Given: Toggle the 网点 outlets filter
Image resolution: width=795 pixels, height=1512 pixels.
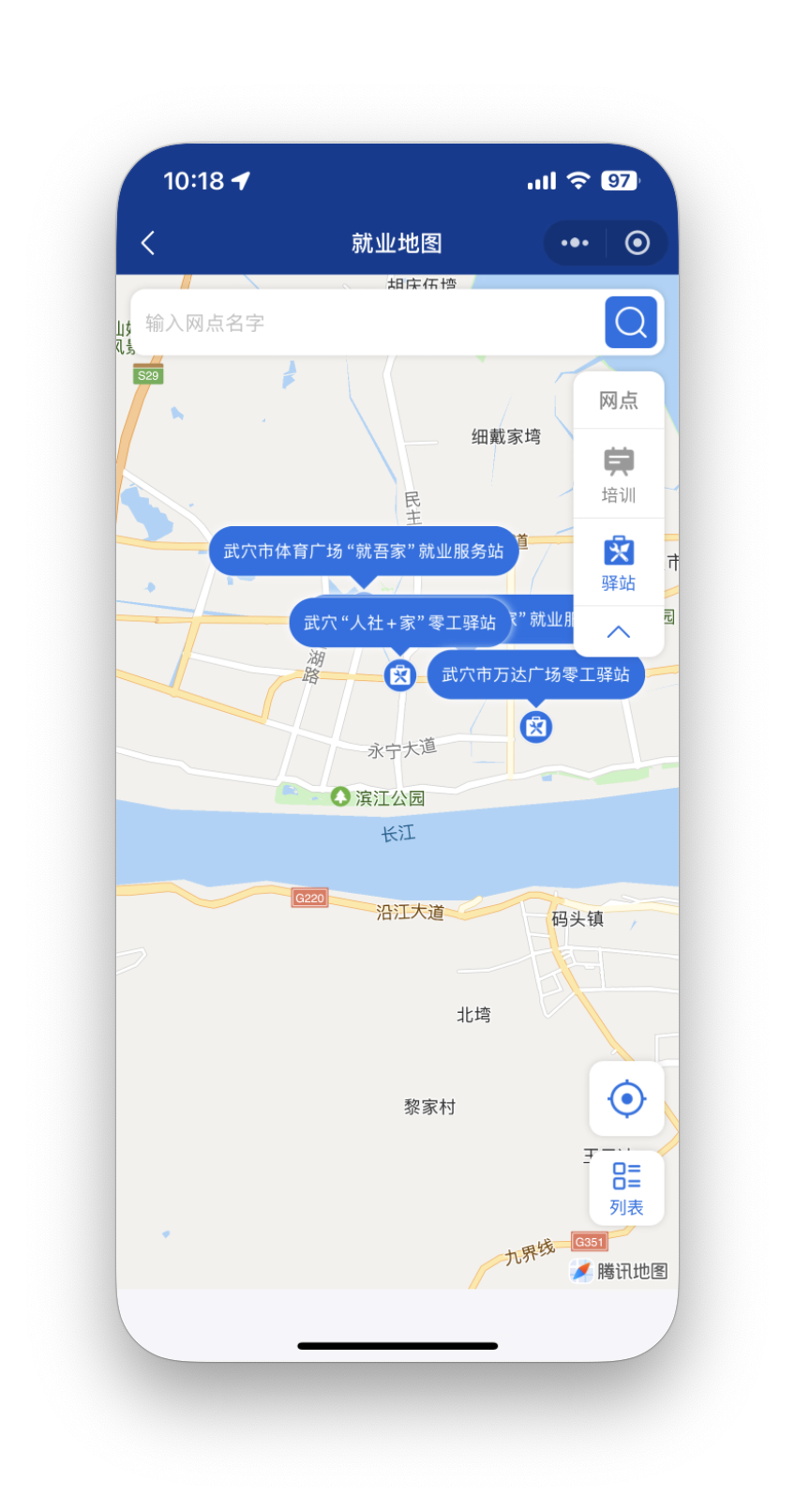Looking at the screenshot, I should (x=618, y=401).
